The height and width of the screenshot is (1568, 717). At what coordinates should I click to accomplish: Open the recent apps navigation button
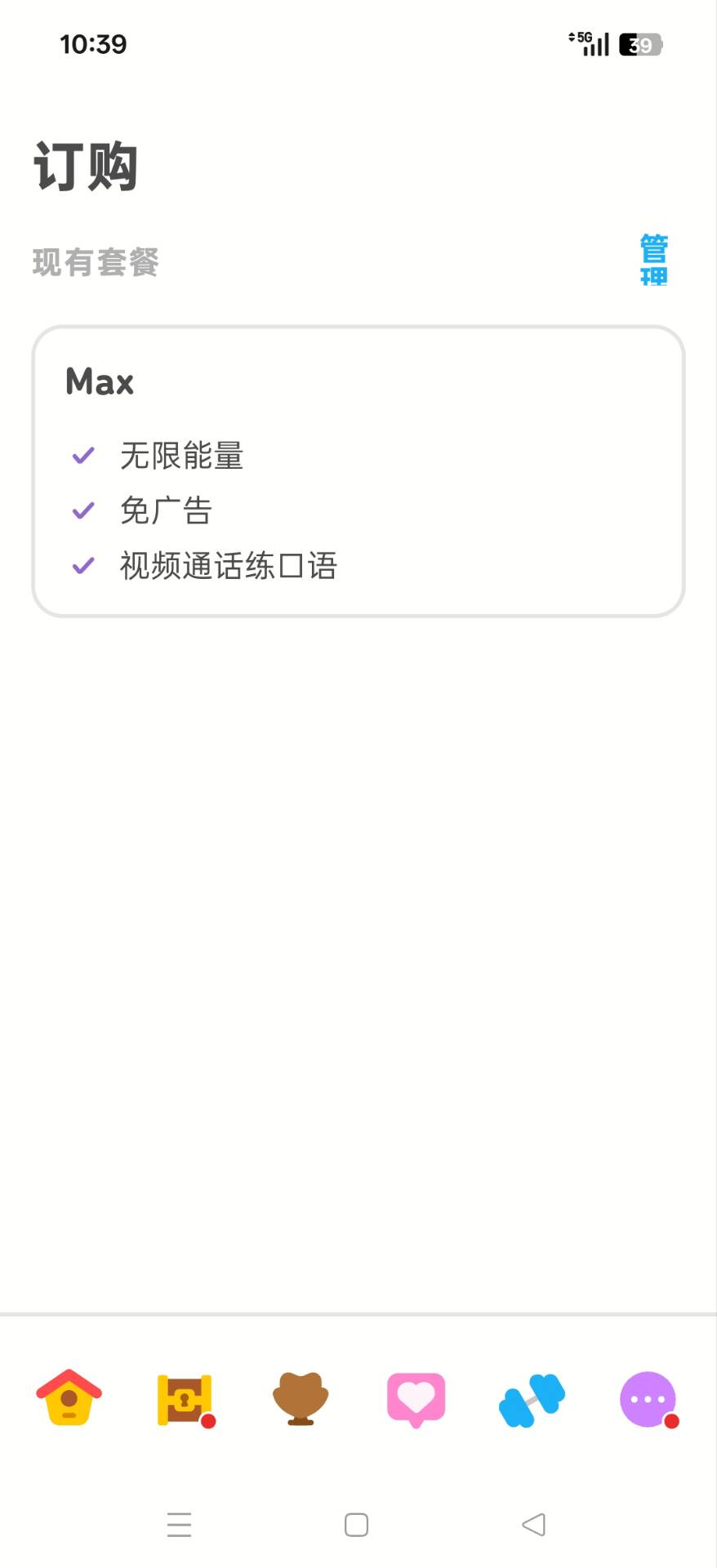click(179, 1524)
